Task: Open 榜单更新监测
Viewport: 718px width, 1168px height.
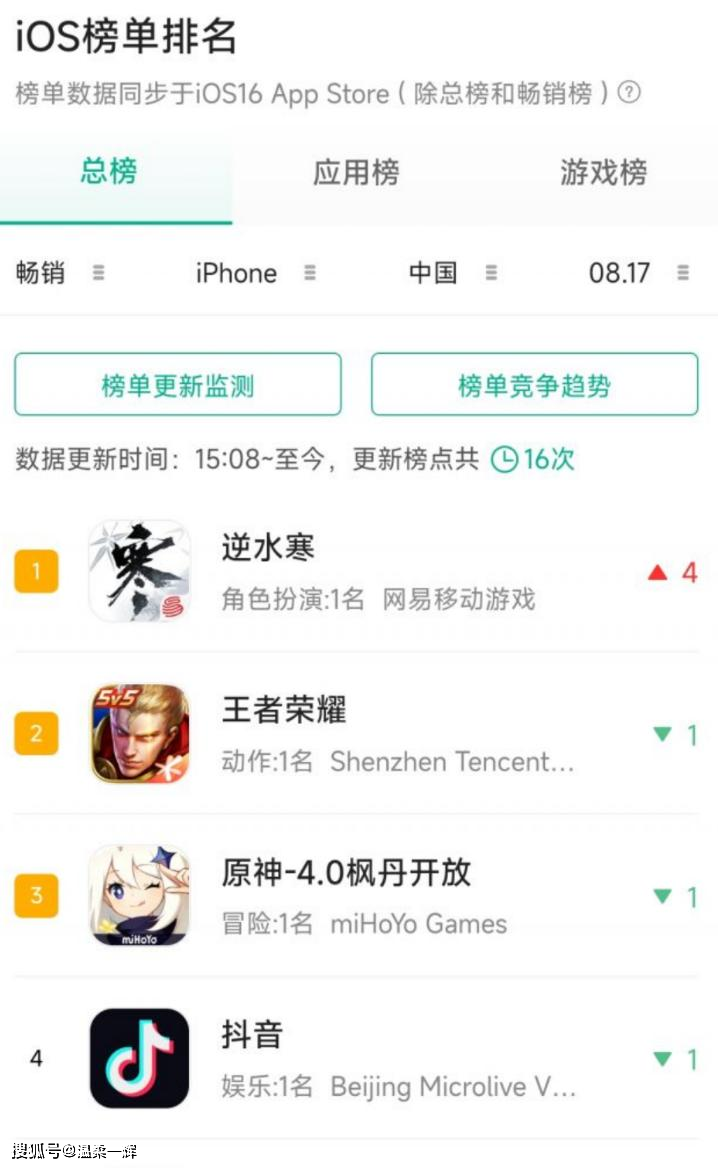Action: (x=178, y=385)
